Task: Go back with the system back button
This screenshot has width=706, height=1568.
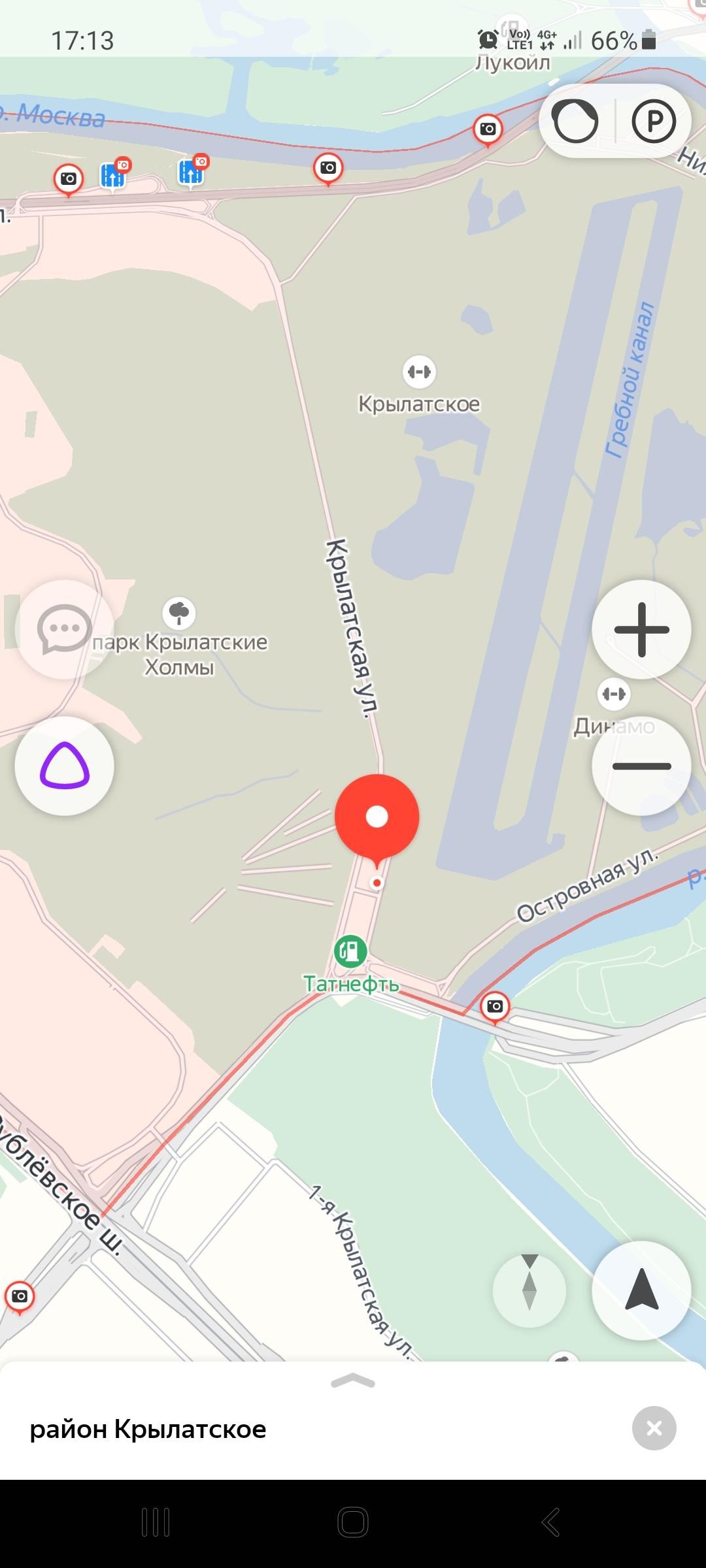Action: [550, 1522]
